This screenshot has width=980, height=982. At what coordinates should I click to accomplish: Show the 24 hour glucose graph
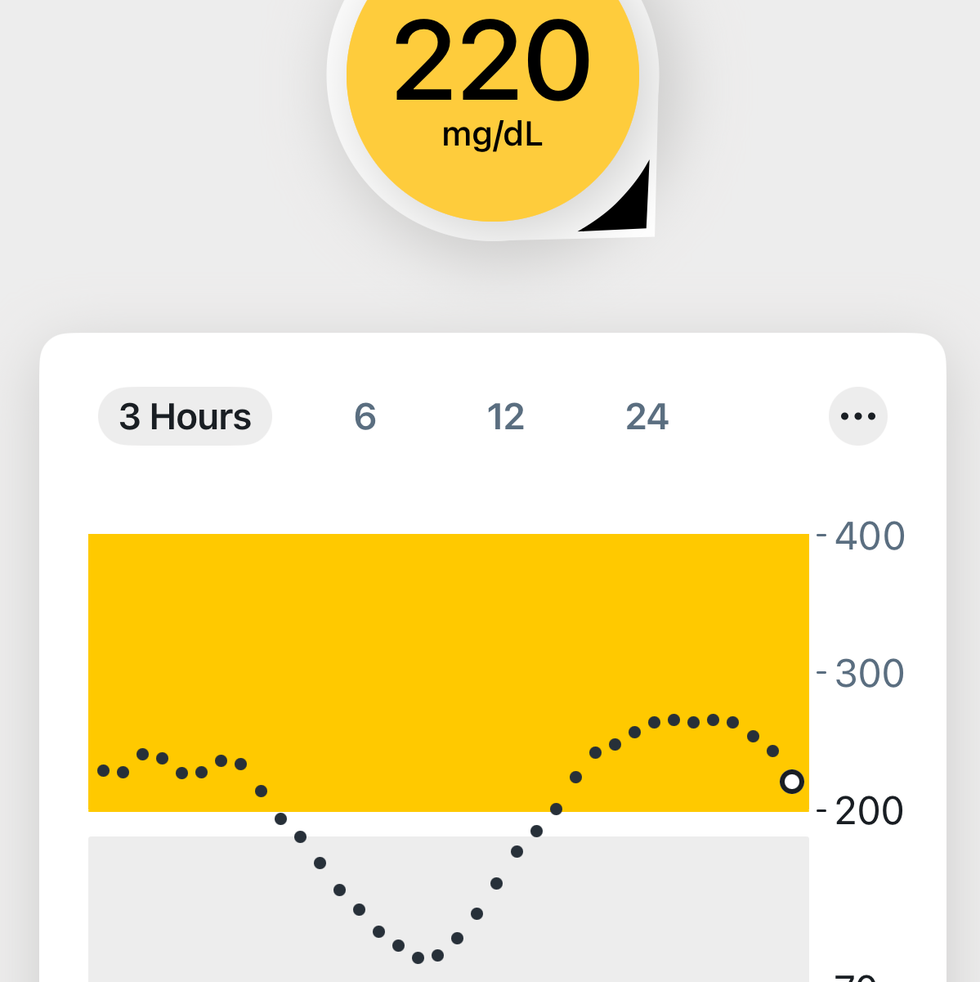click(647, 417)
